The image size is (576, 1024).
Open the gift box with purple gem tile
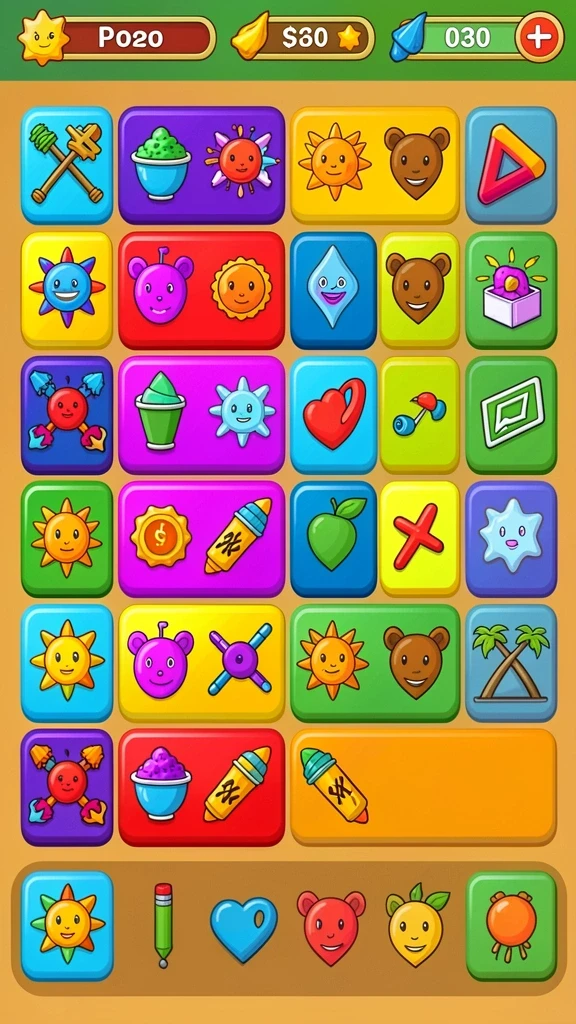(511, 289)
